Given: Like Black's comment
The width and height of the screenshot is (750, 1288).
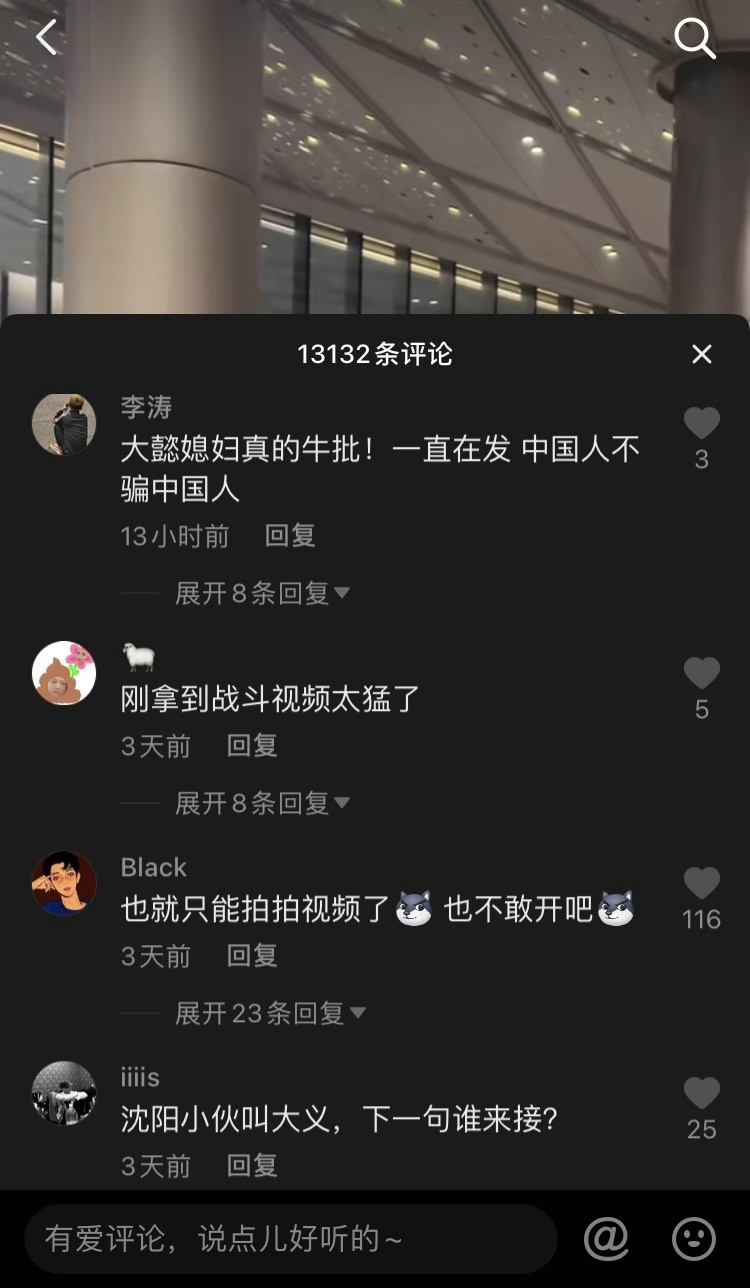Looking at the screenshot, I should click(x=701, y=884).
